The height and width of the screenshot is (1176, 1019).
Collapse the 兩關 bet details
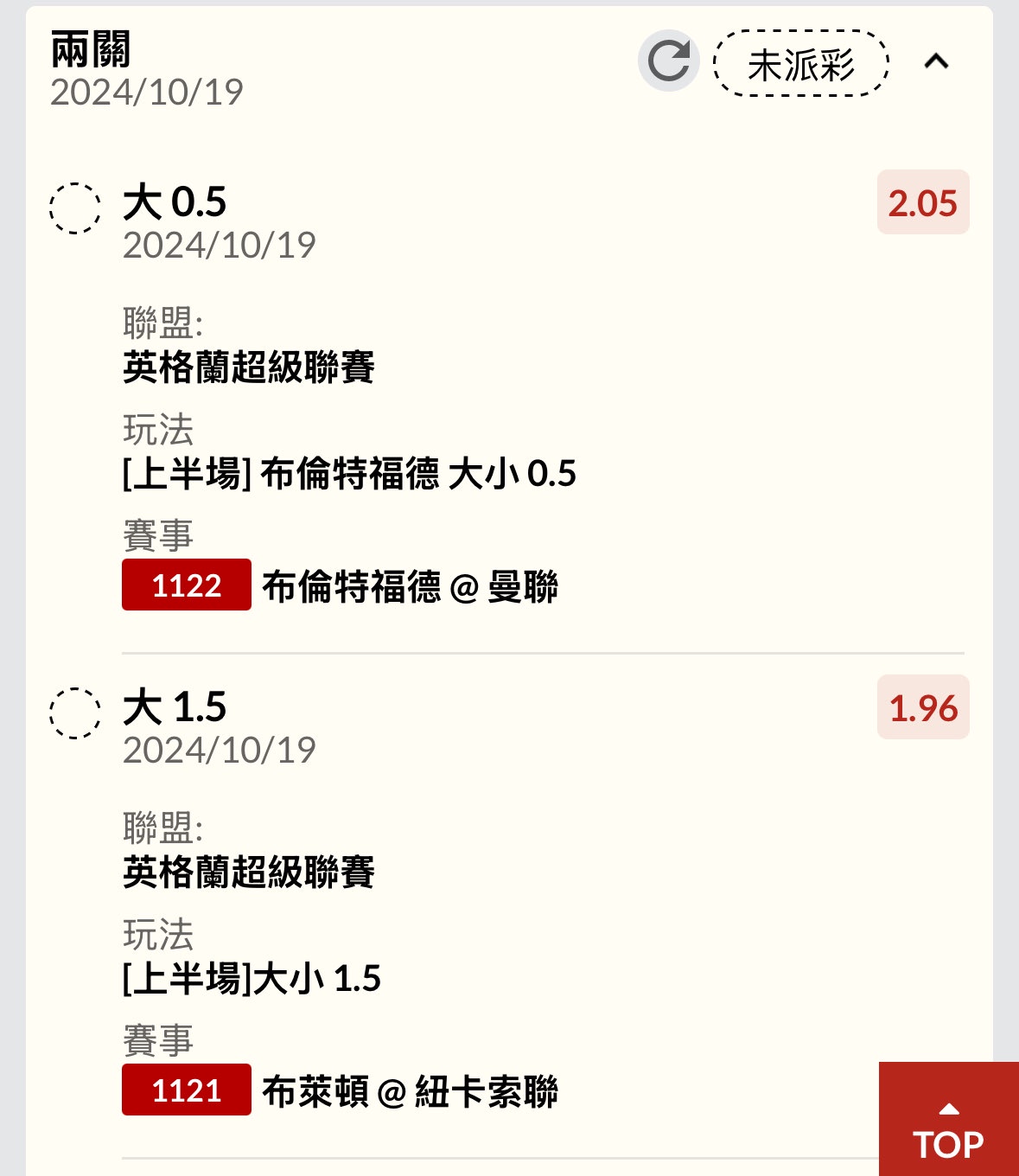tap(936, 61)
